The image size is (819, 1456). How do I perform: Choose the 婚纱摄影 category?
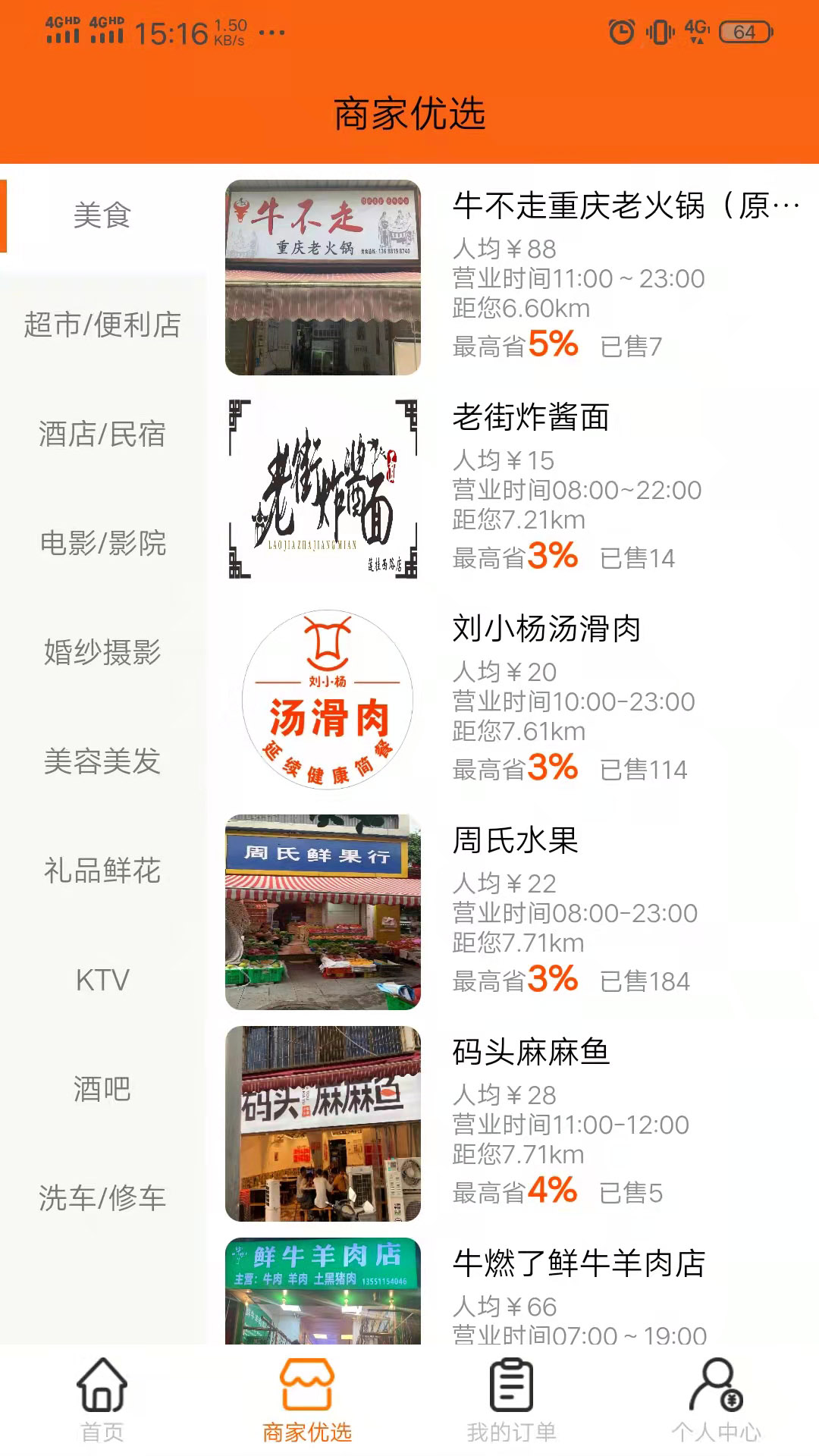pos(102,652)
